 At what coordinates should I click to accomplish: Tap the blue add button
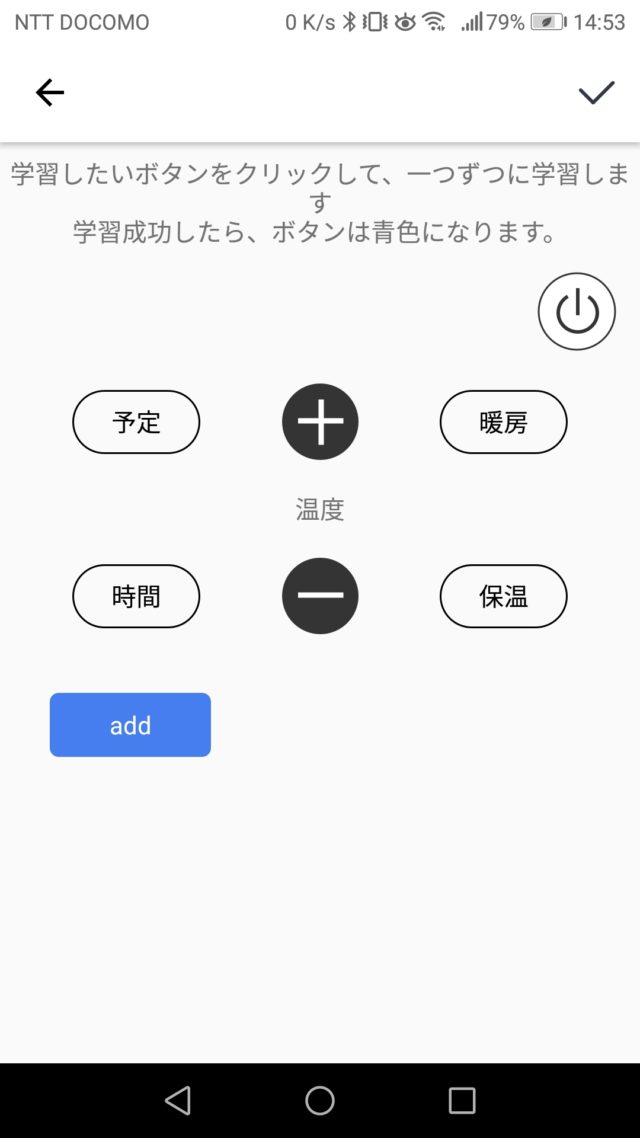tap(131, 725)
